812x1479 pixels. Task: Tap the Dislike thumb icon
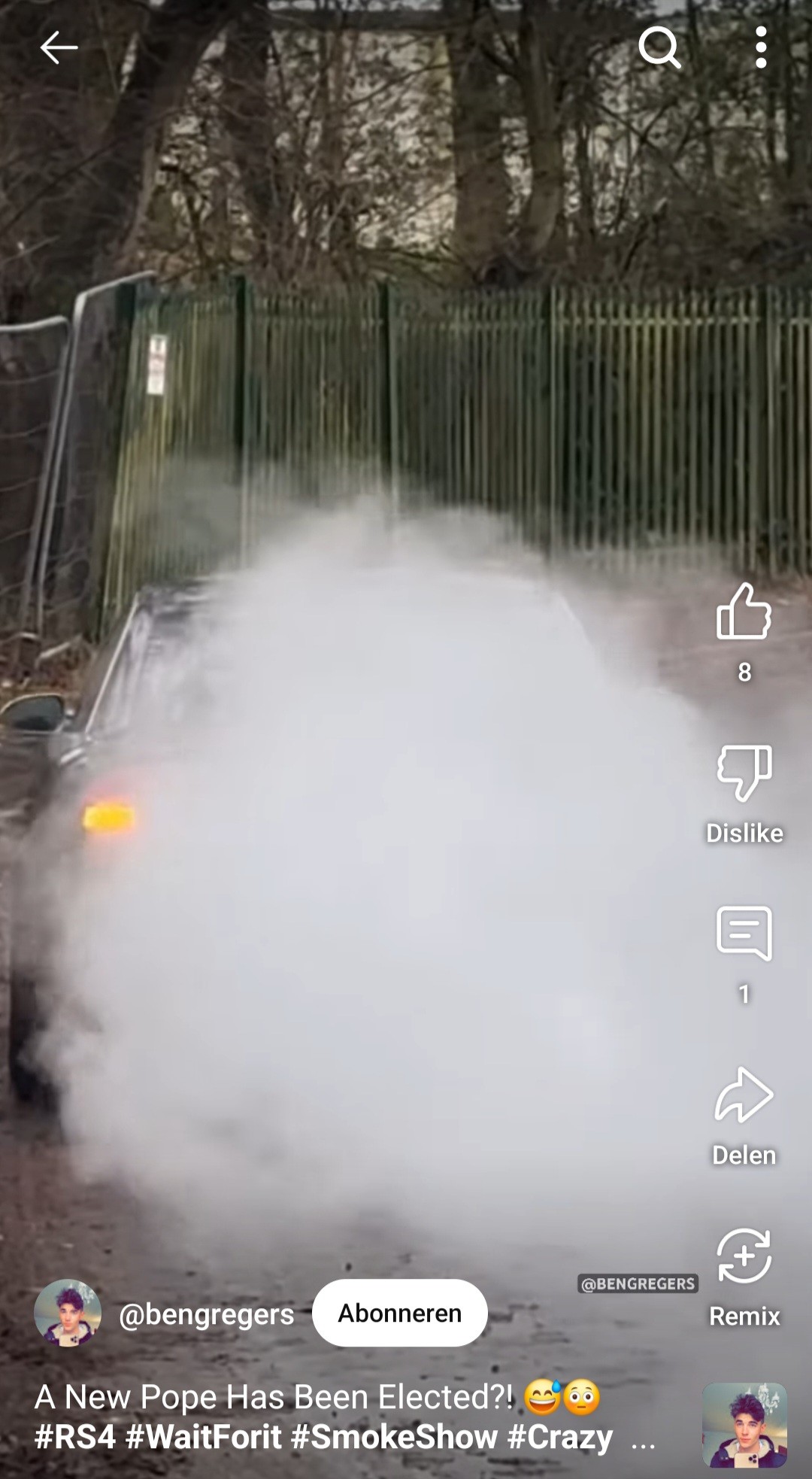(744, 773)
